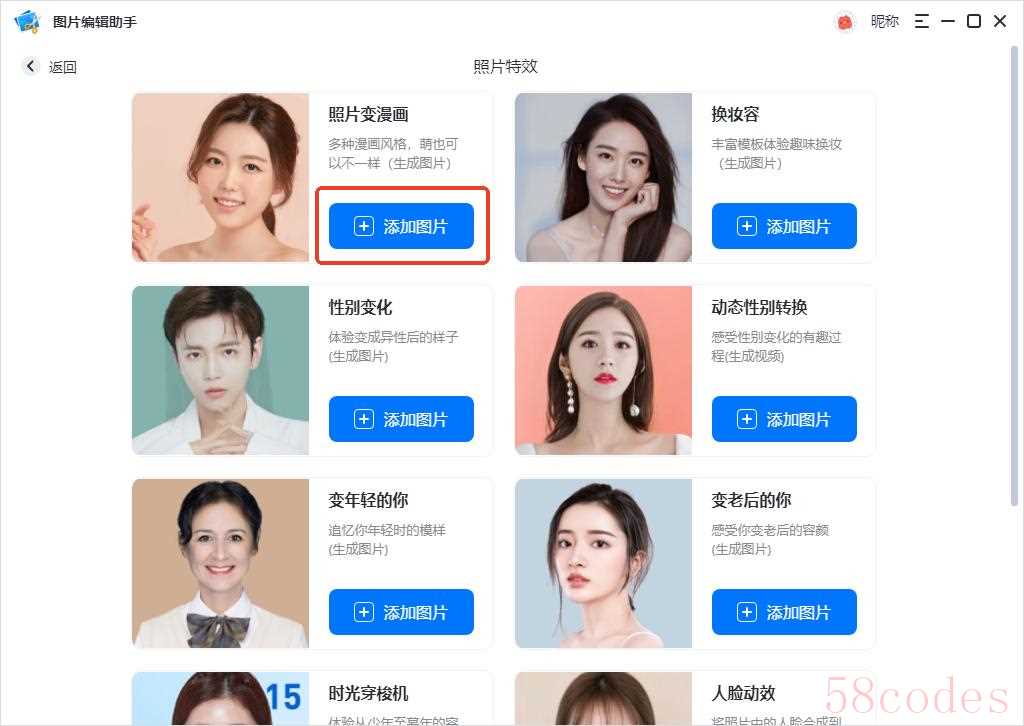
Task: Open the 时光穿梭机 effect card
Action: 368,694
